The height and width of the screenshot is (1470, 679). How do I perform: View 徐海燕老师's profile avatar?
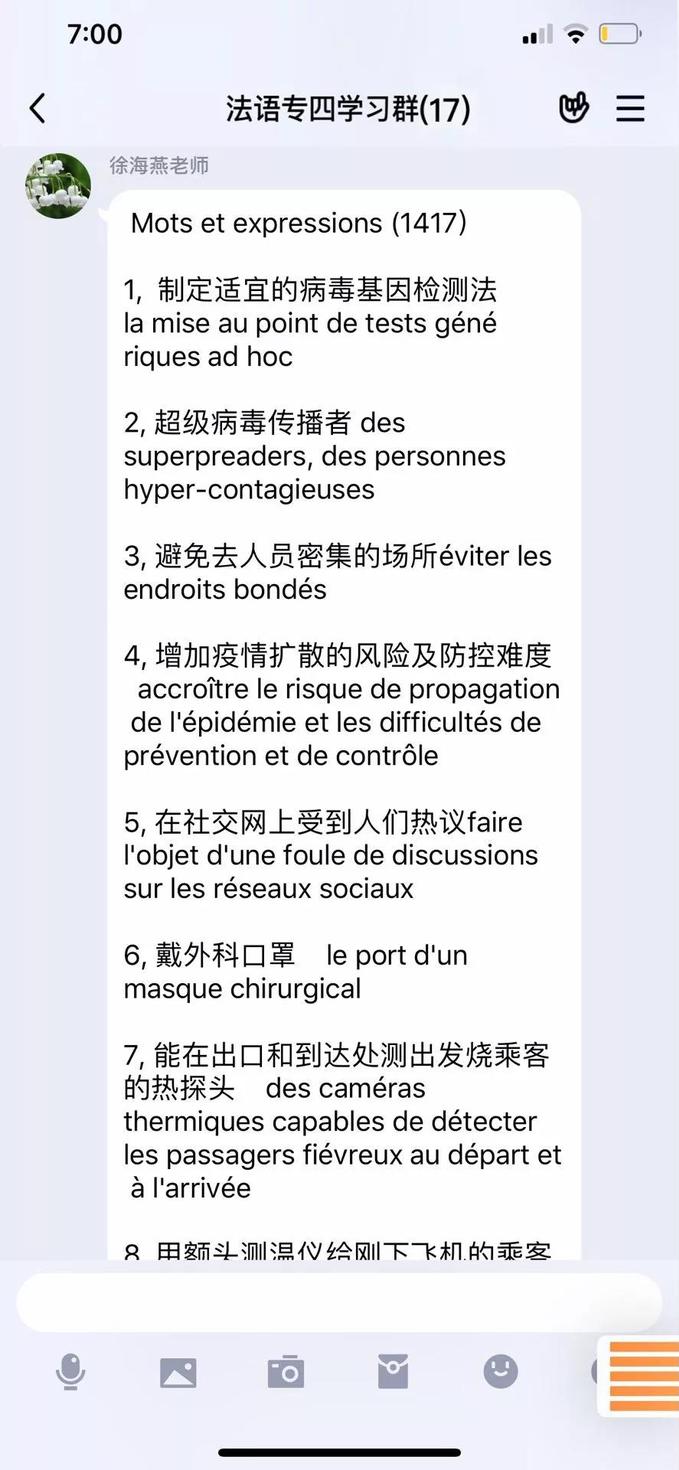[58, 186]
